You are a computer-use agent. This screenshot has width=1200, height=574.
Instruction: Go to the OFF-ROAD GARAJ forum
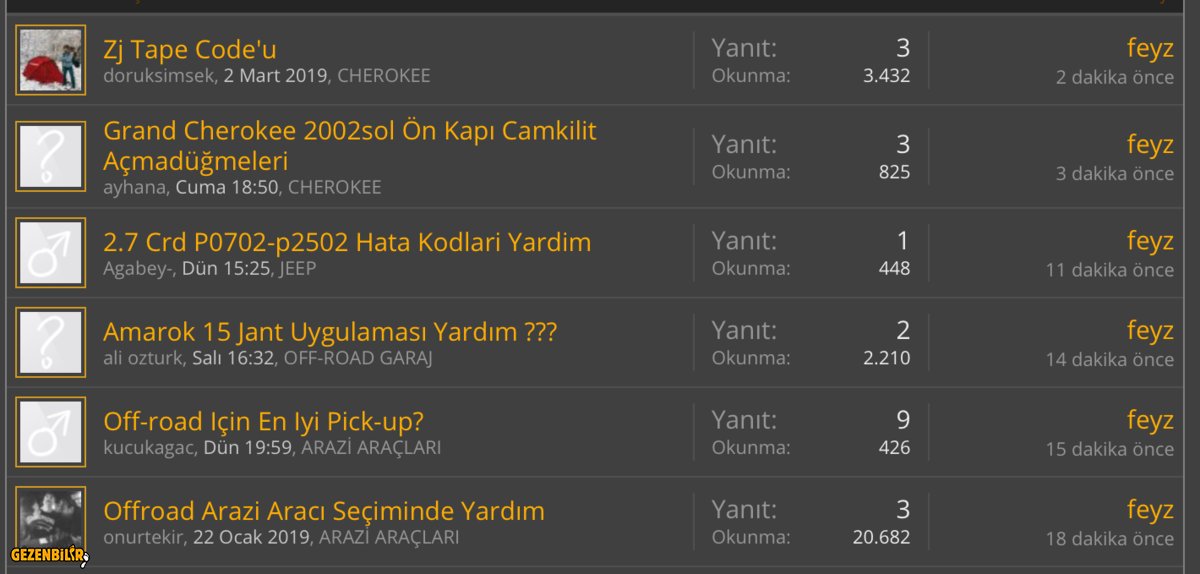point(358,358)
